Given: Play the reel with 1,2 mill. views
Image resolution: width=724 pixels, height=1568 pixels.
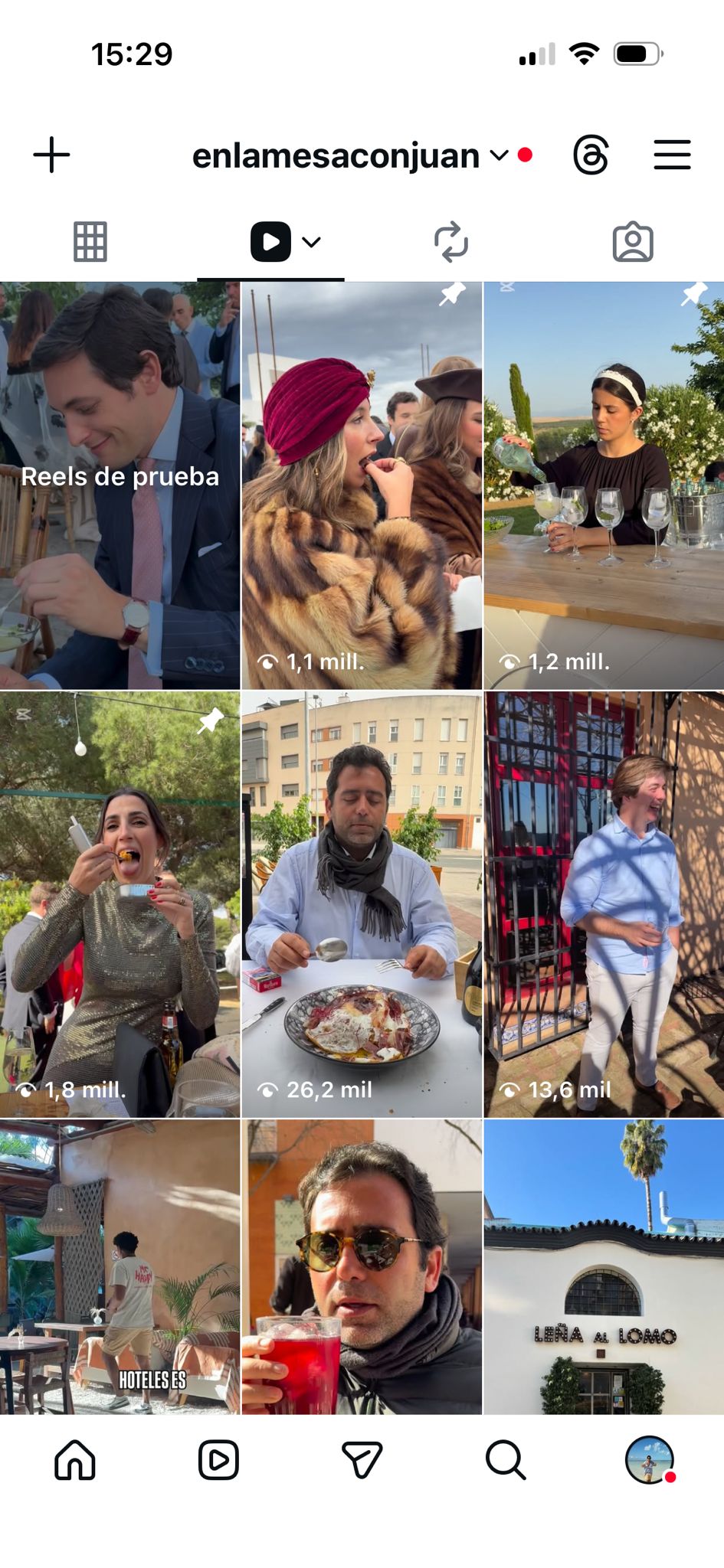Looking at the screenshot, I should pos(604,485).
